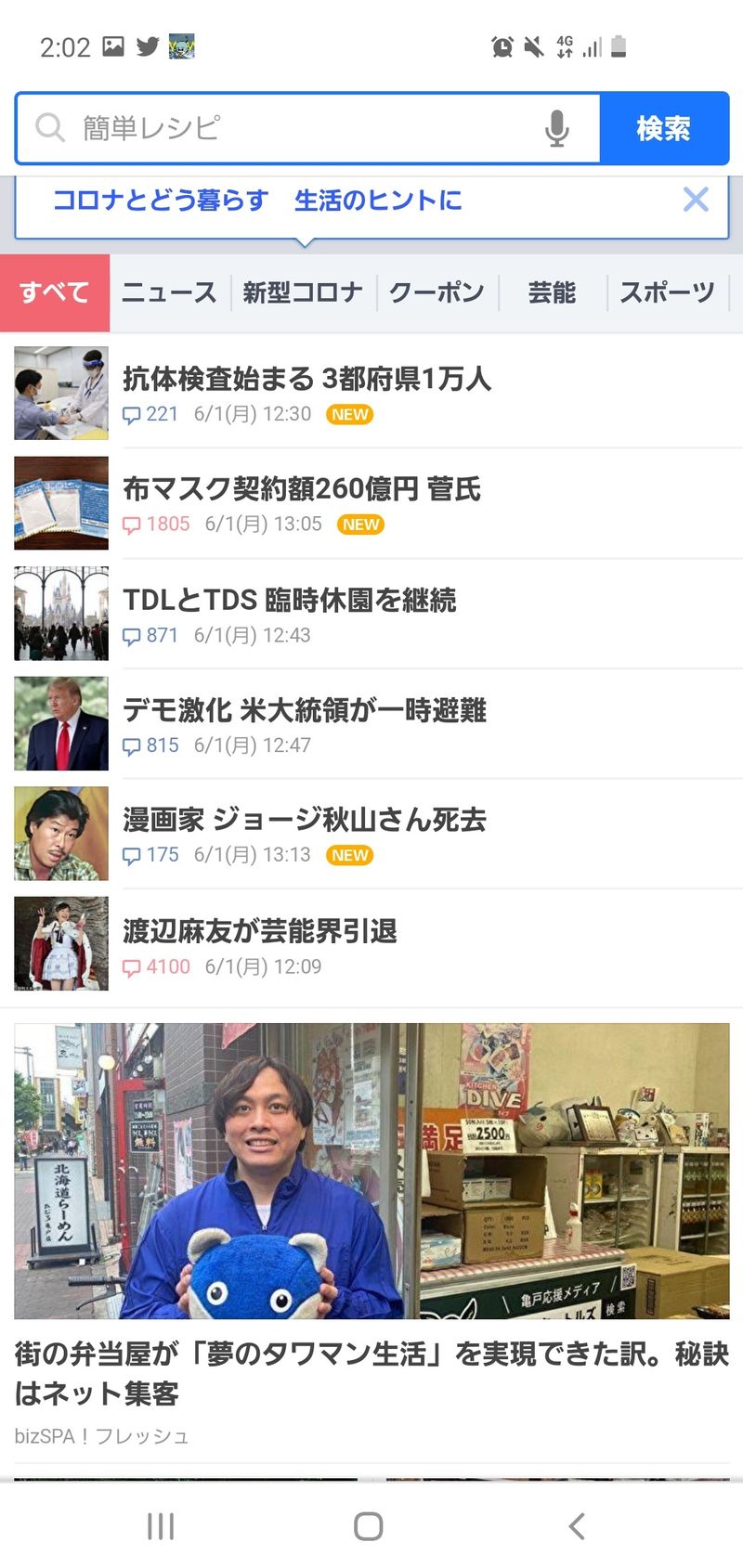Show the 芸能 tab
743x1568 pixels.
point(552,293)
